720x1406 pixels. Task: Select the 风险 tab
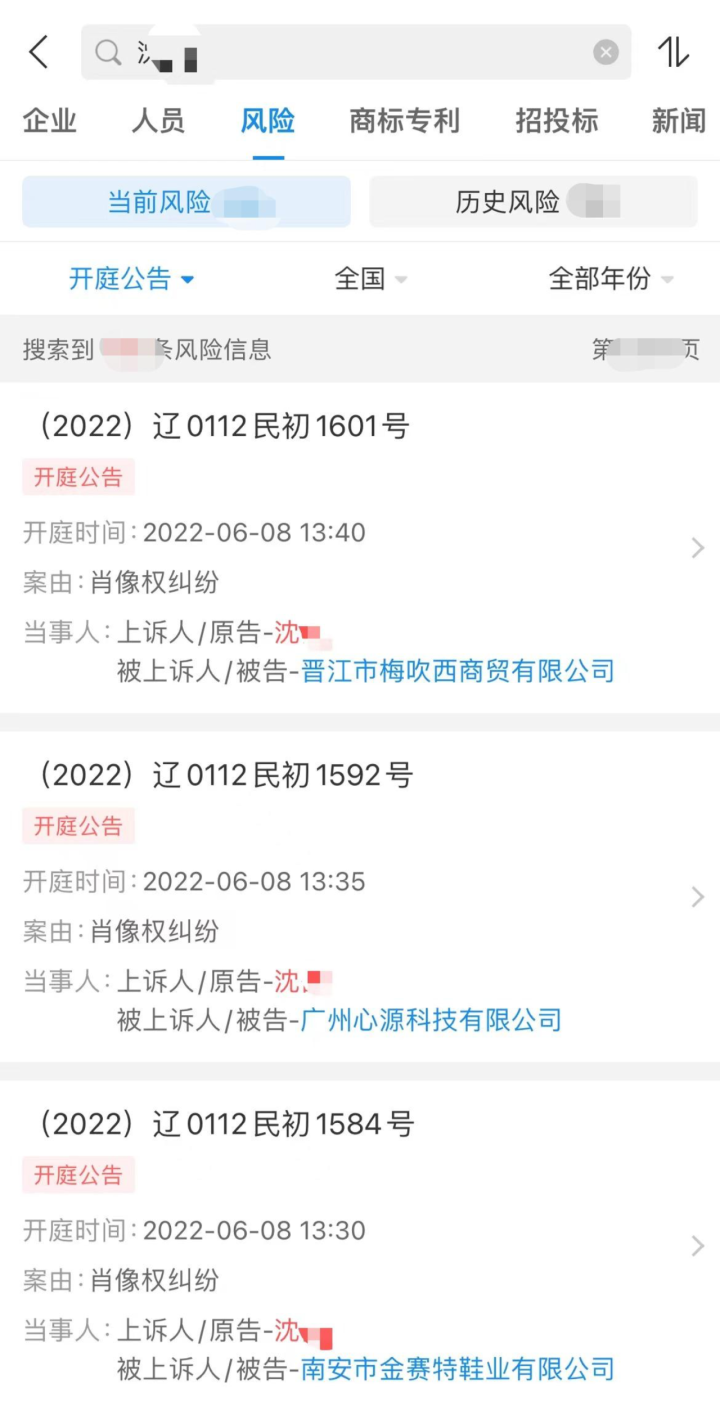pyautogui.click(x=268, y=121)
